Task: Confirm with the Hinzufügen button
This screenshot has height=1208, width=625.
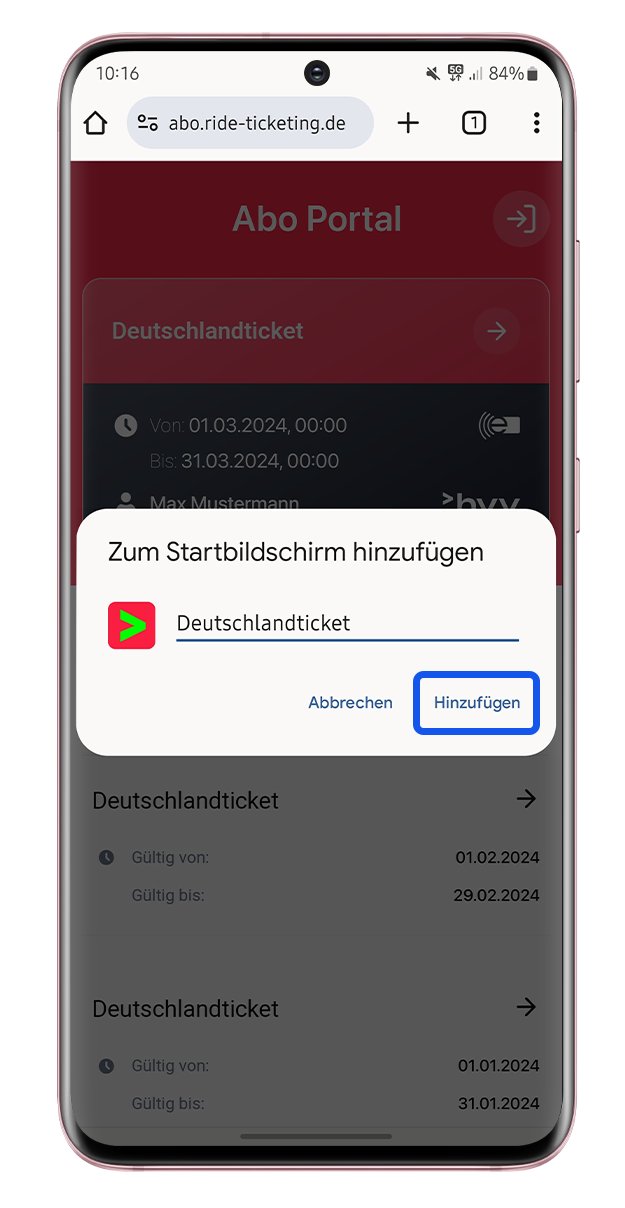Action: coord(477,703)
